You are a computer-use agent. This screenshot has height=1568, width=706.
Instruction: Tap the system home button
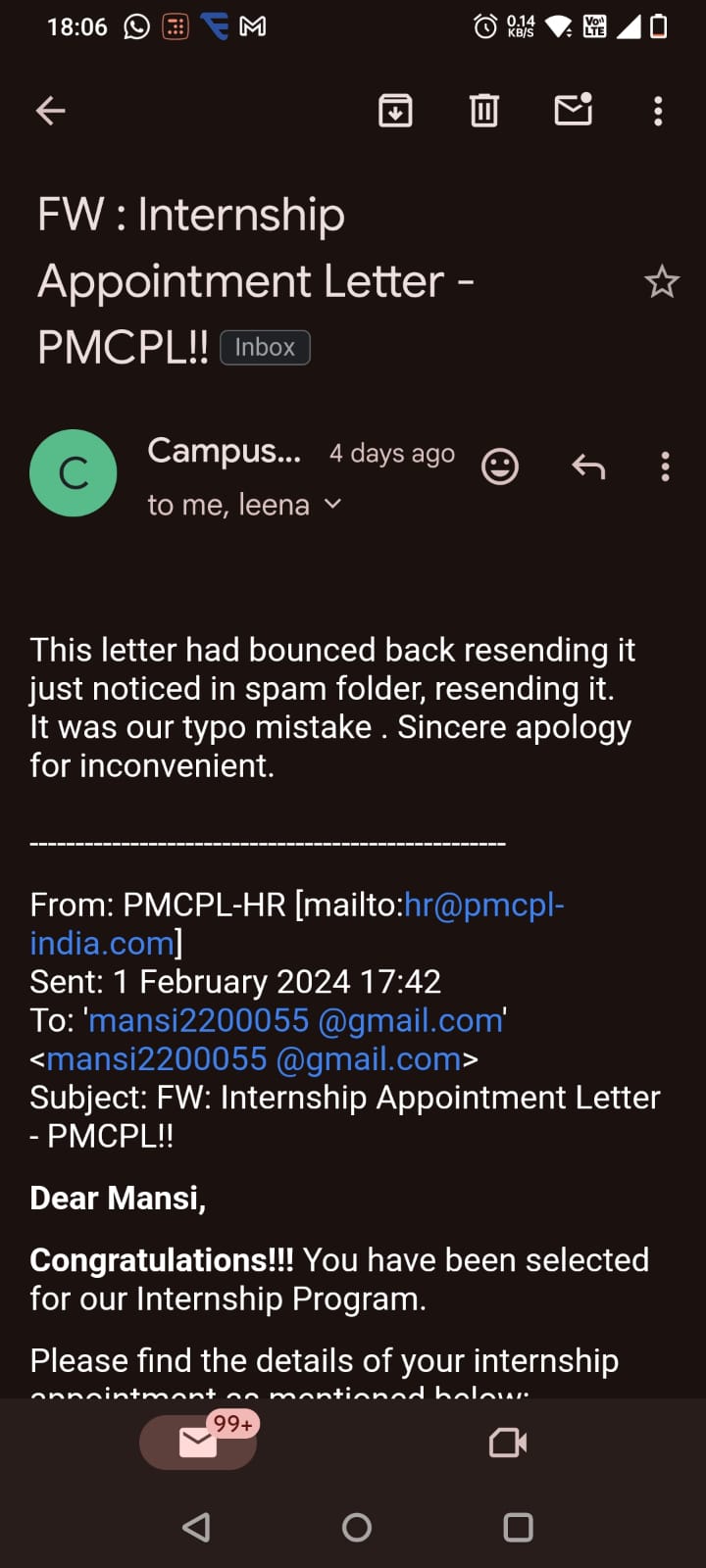(x=357, y=1527)
